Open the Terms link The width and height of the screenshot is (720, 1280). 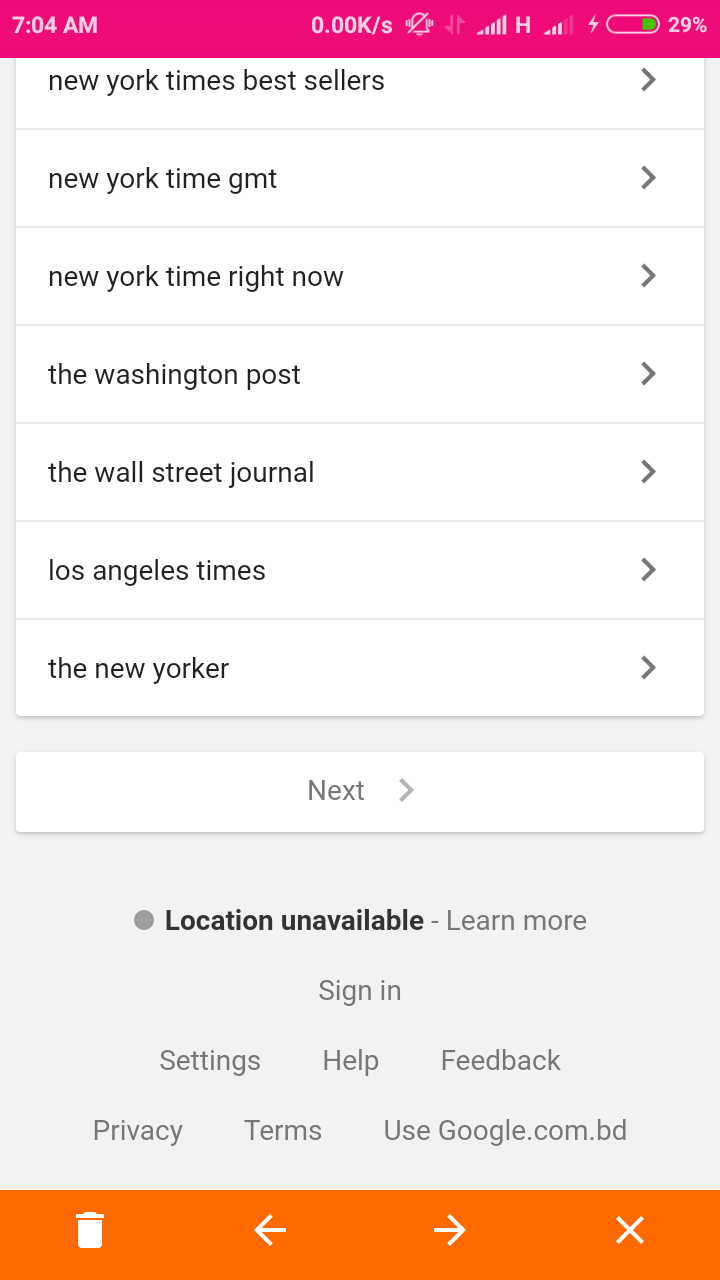point(283,1130)
